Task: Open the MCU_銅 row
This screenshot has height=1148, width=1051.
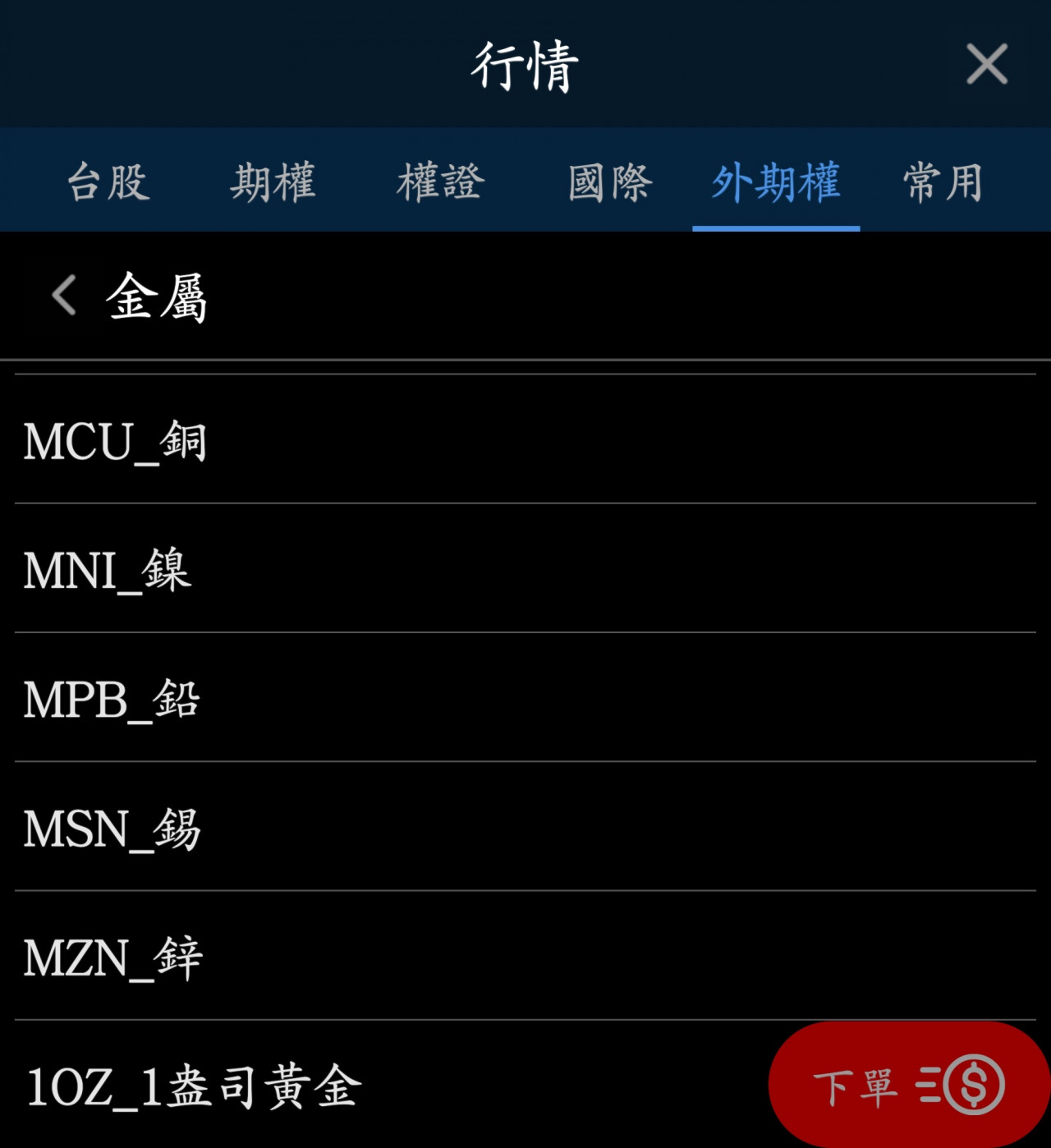Action: point(115,441)
